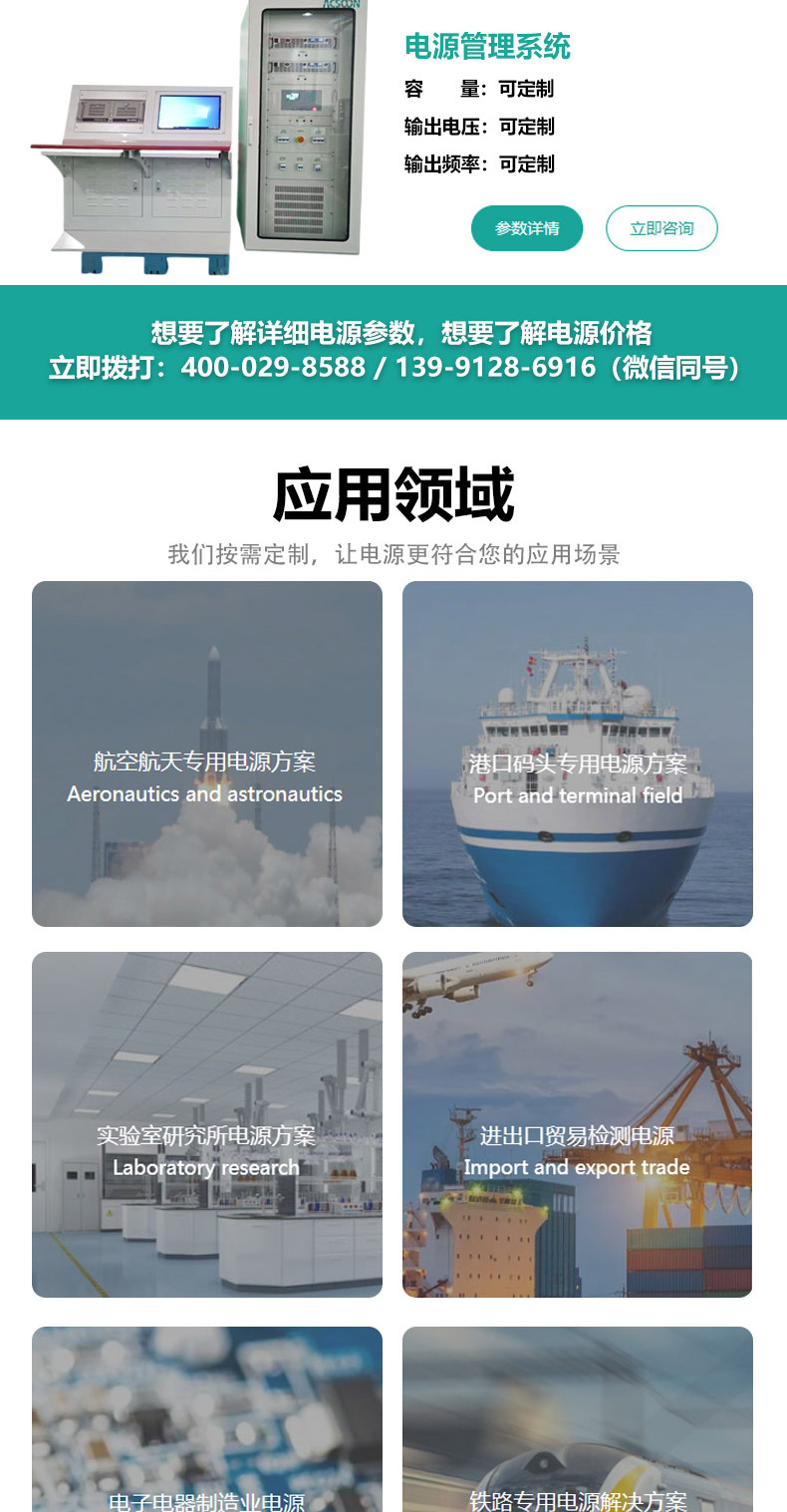Open 实验室研究所电源方案 card
The image size is (787, 1512).
207,1125
